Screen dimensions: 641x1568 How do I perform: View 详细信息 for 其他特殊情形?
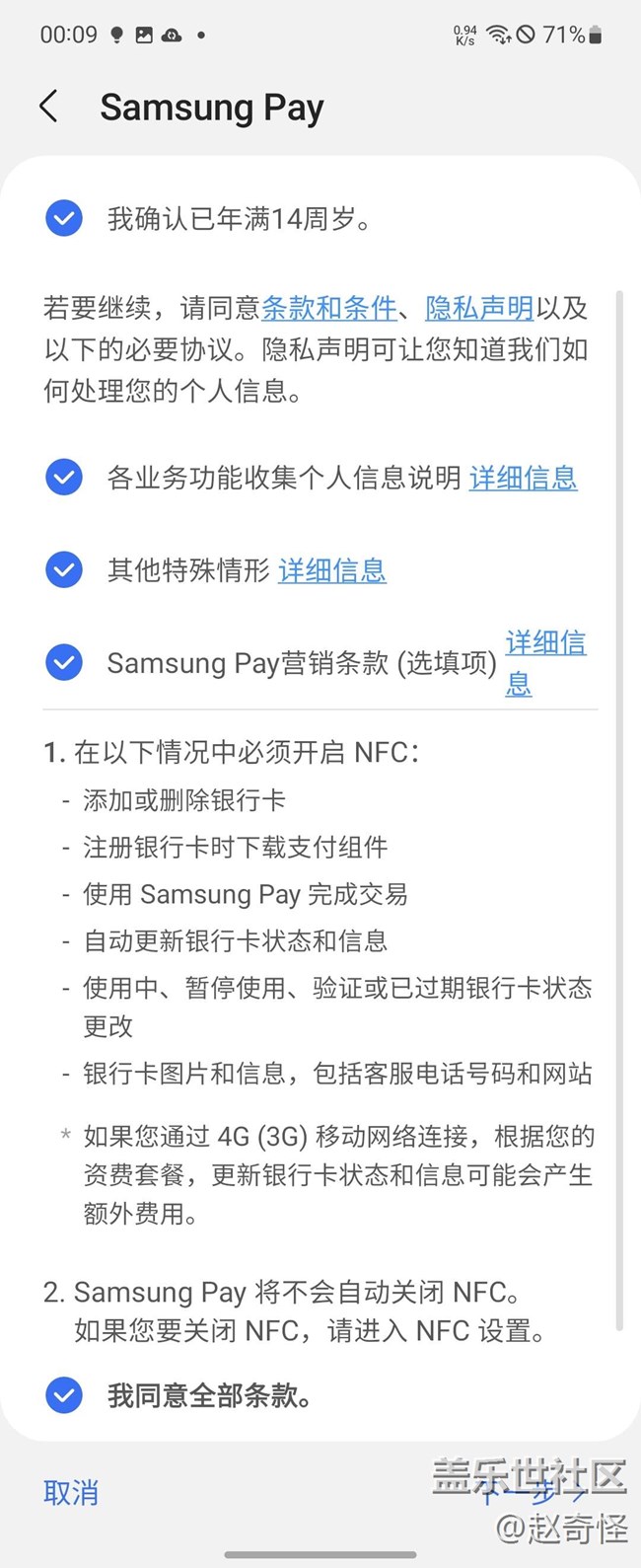click(x=332, y=570)
